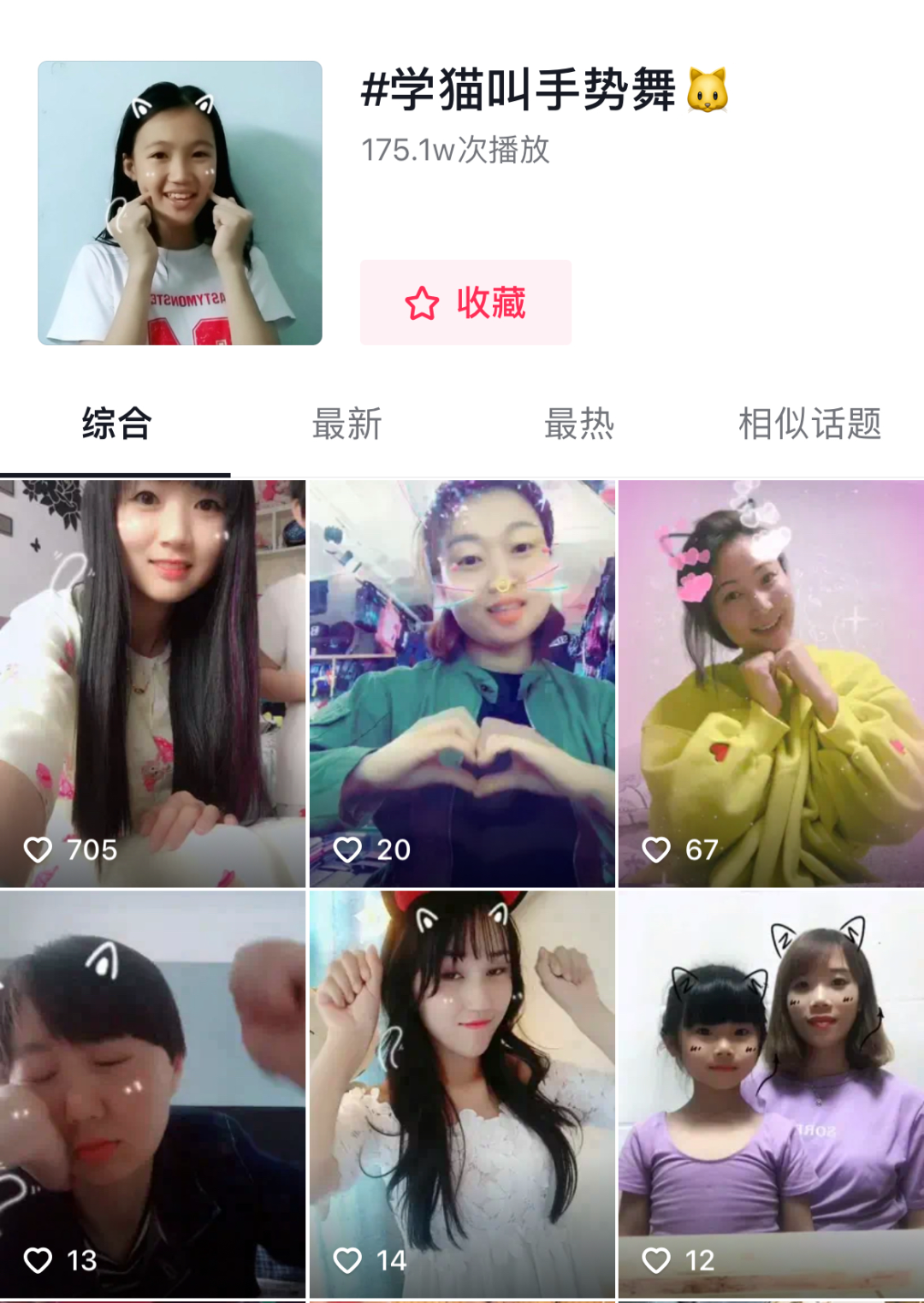Switch to the 最热 tab

click(x=579, y=424)
